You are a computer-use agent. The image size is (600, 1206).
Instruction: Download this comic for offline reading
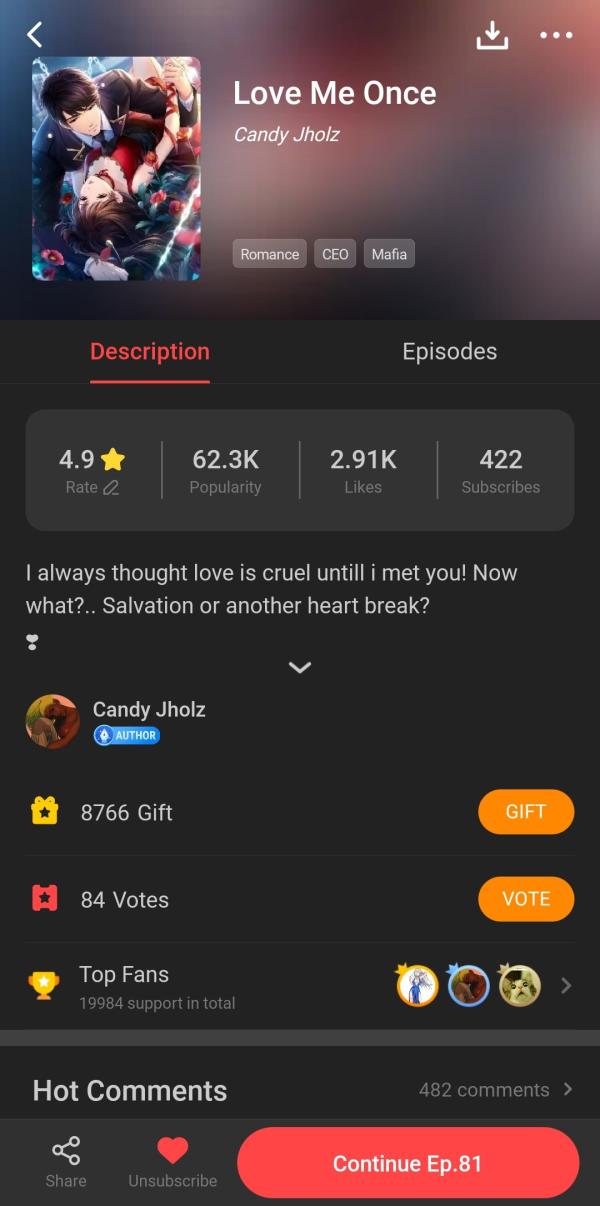[491, 35]
